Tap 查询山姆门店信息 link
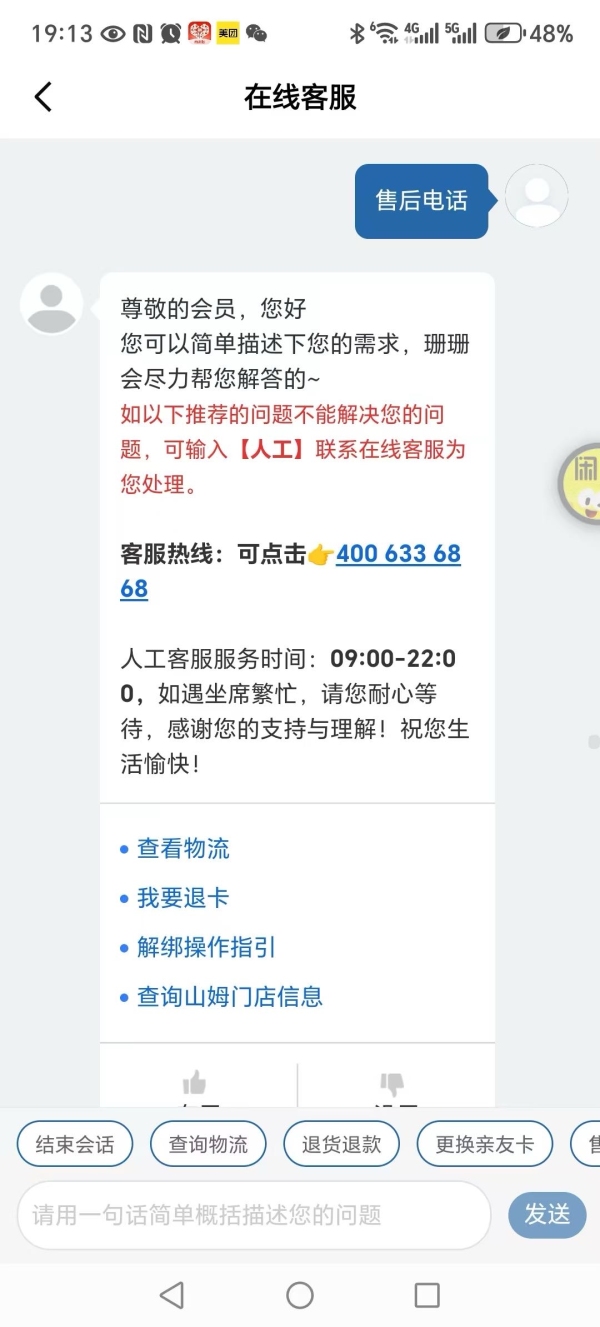 point(229,996)
